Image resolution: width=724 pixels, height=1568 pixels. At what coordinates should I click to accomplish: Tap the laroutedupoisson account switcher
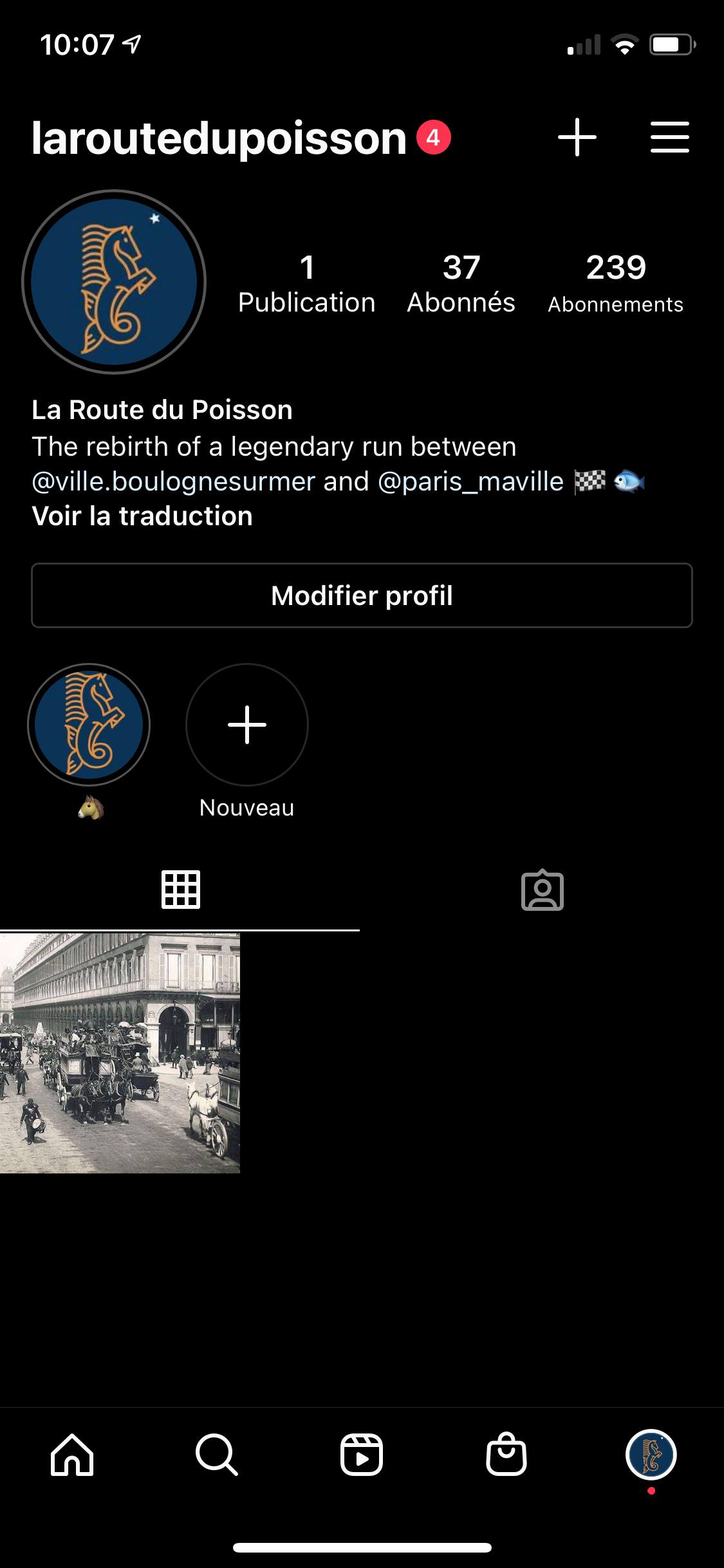point(219,138)
